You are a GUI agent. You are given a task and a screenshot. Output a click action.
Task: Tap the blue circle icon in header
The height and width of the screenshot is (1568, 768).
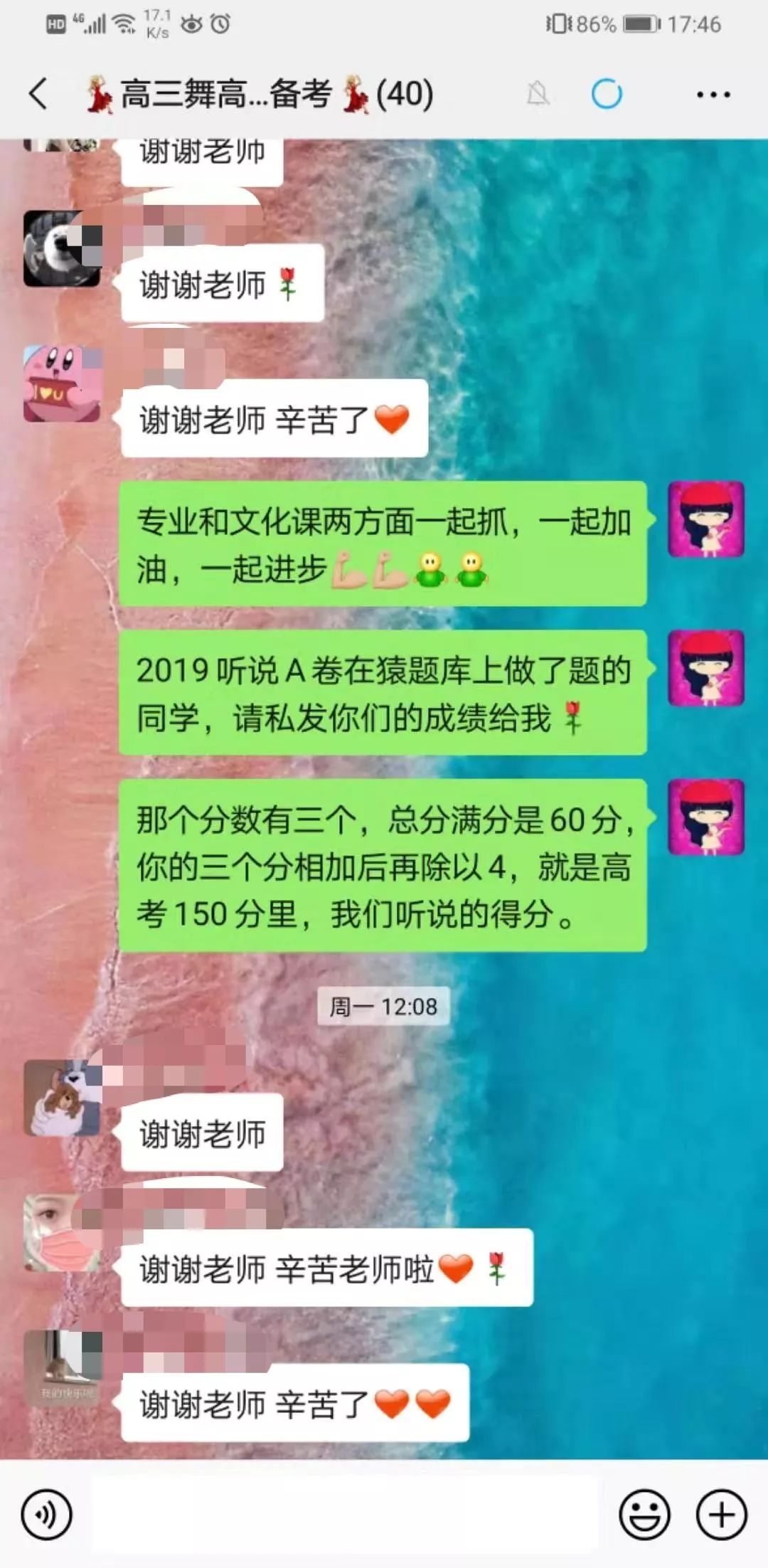(607, 94)
